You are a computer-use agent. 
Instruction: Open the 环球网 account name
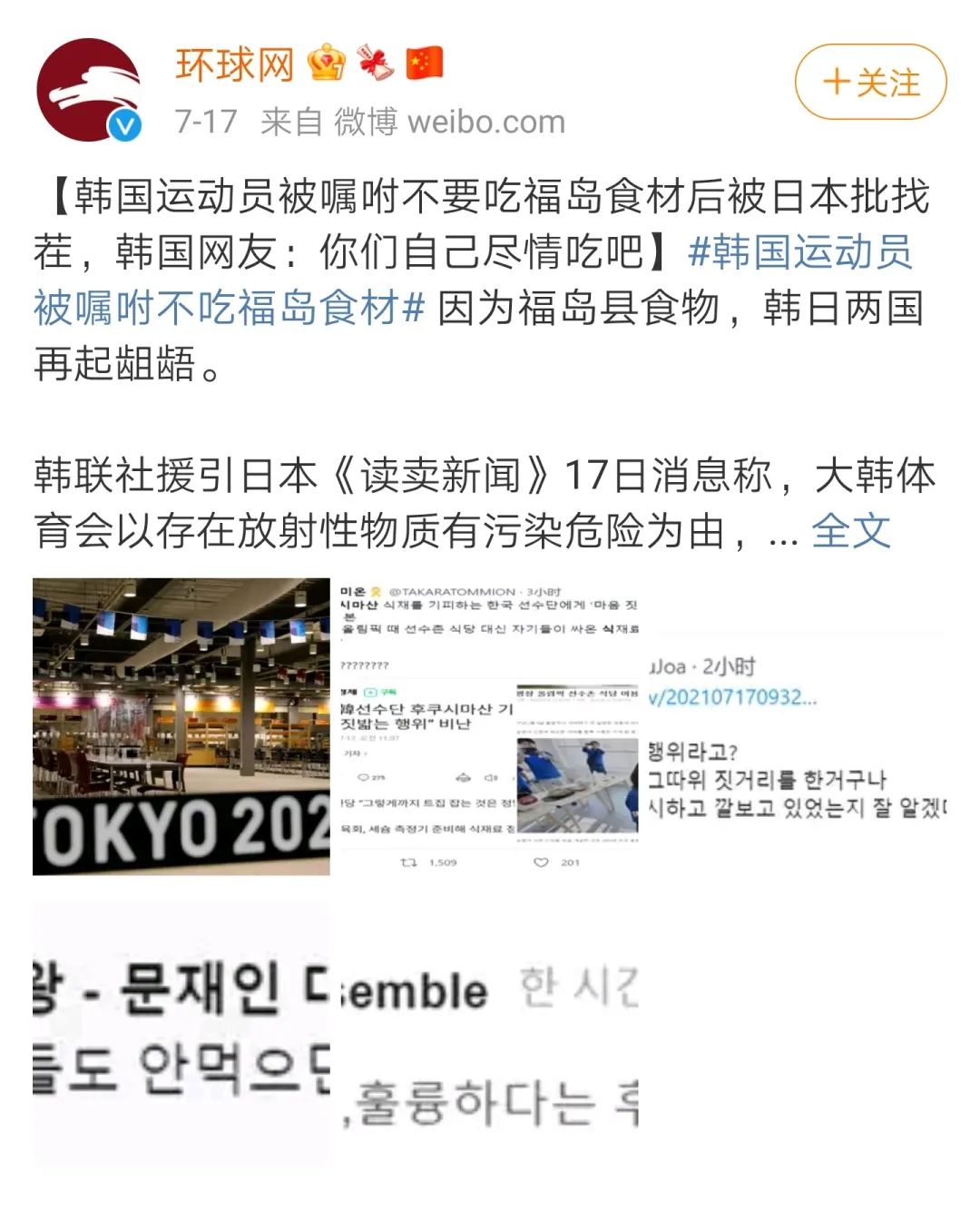click(x=235, y=64)
